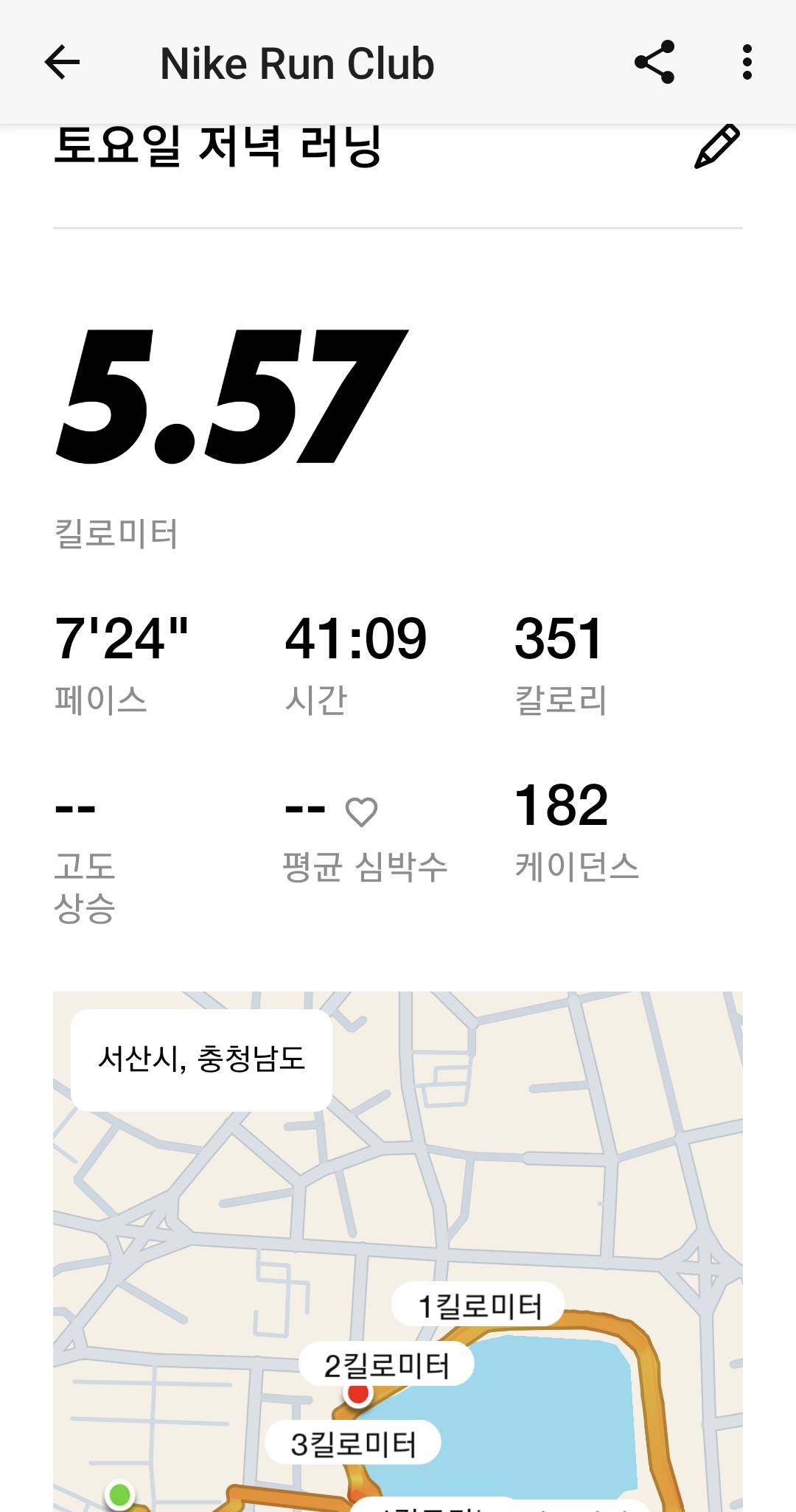Edit the run title 토요일 저녁 러닝

(716, 147)
